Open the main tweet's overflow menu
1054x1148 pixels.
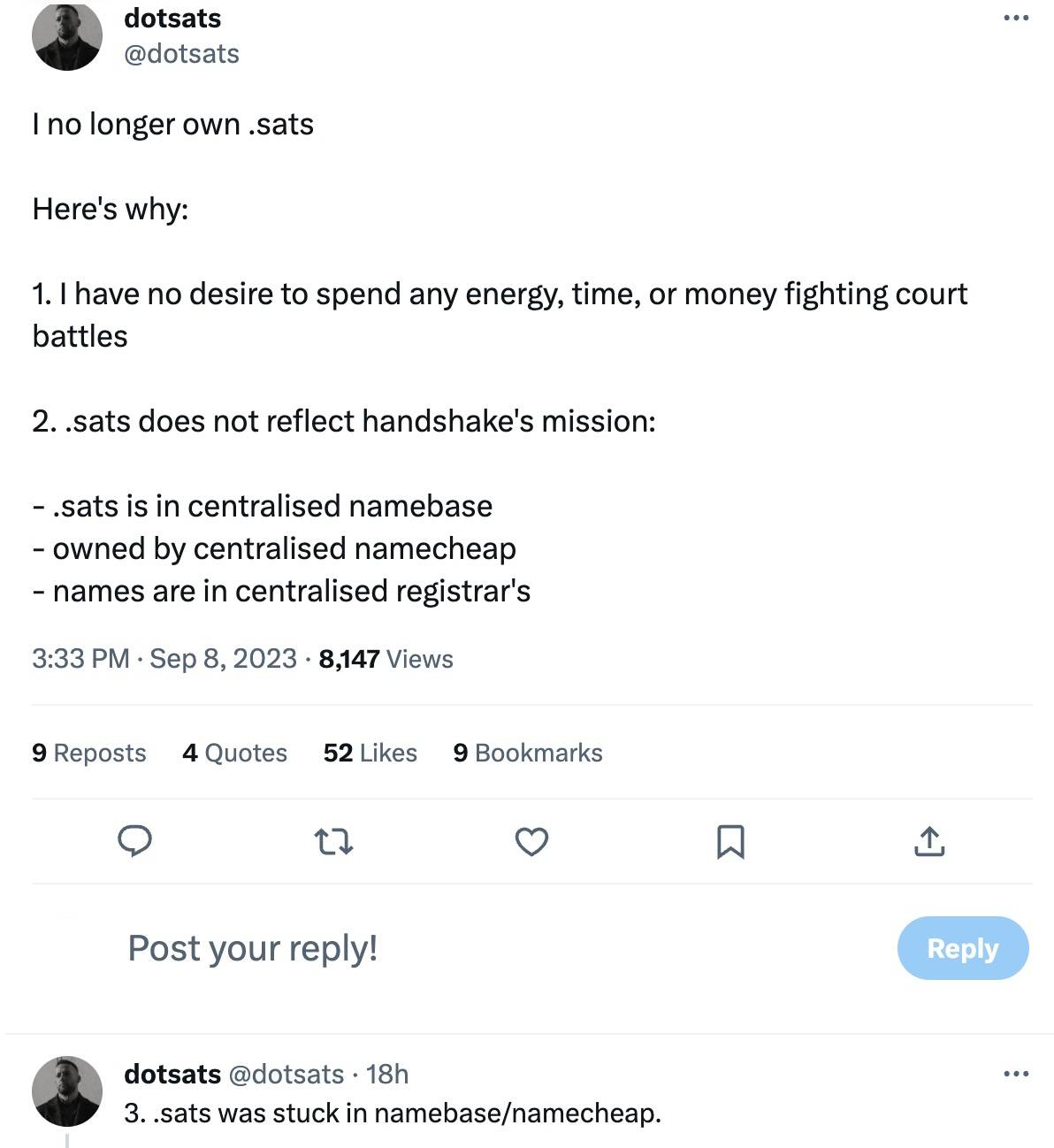[1016, 18]
